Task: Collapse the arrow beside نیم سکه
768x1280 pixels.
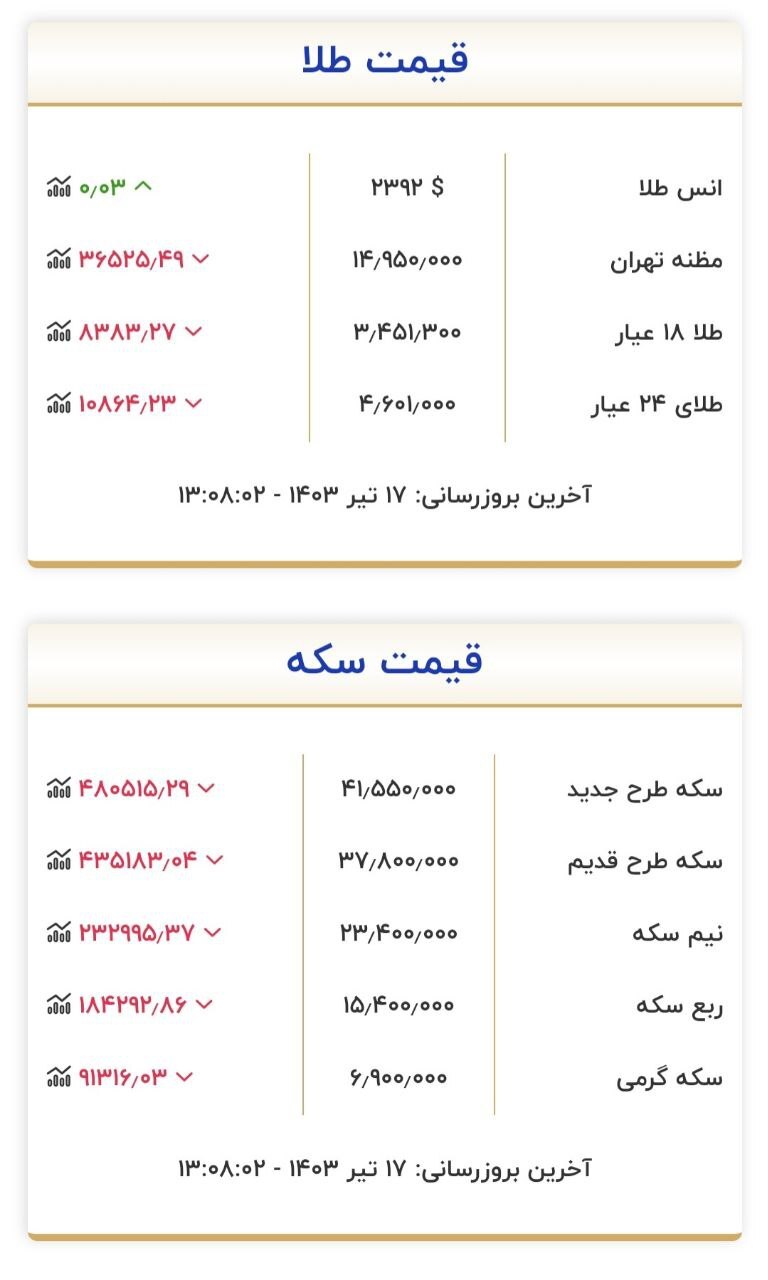Action: coord(210,931)
